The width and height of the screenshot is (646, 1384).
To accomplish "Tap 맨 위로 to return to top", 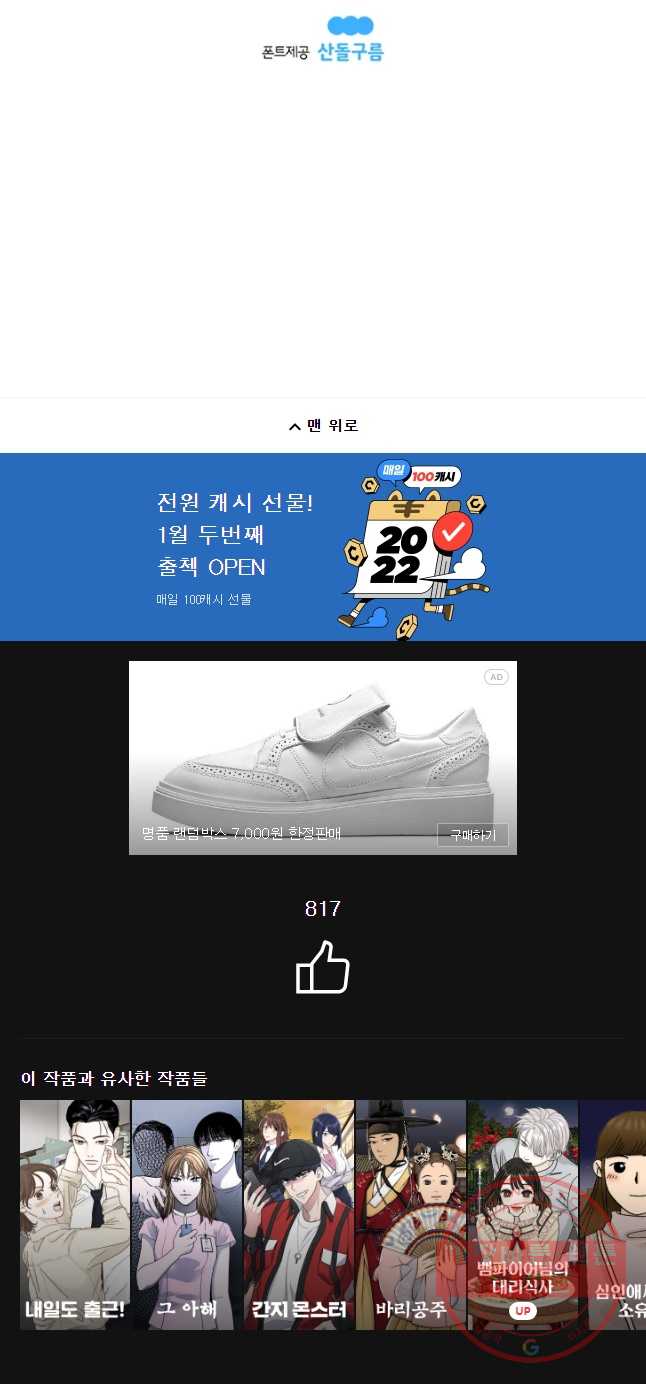I will point(323,425).
